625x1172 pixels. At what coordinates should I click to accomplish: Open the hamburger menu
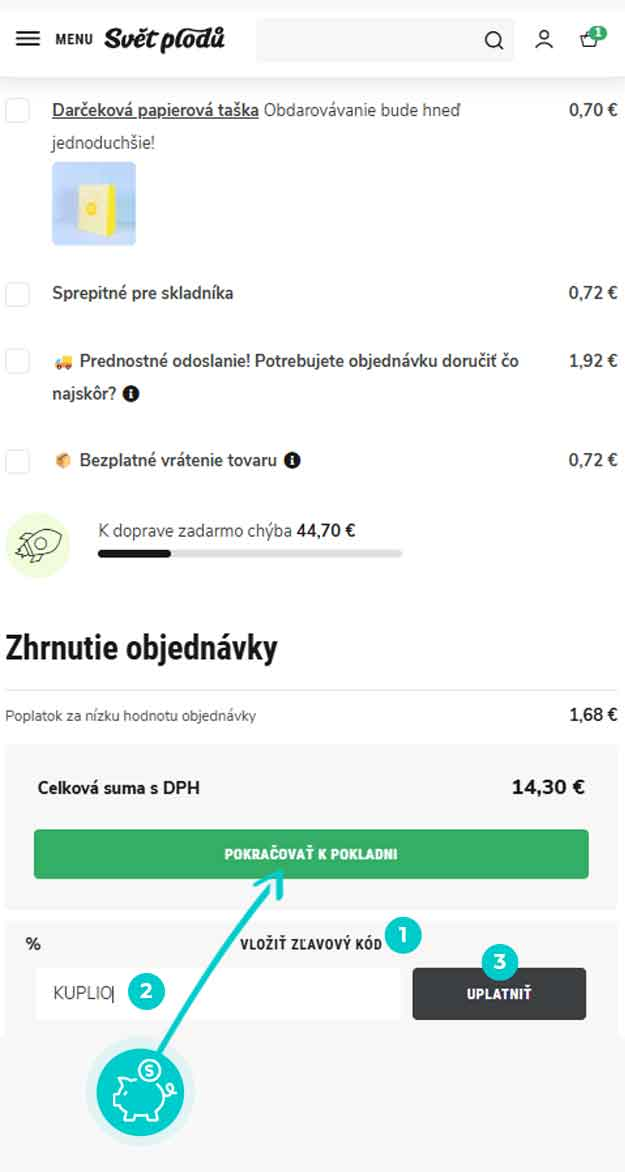[x=28, y=39]
